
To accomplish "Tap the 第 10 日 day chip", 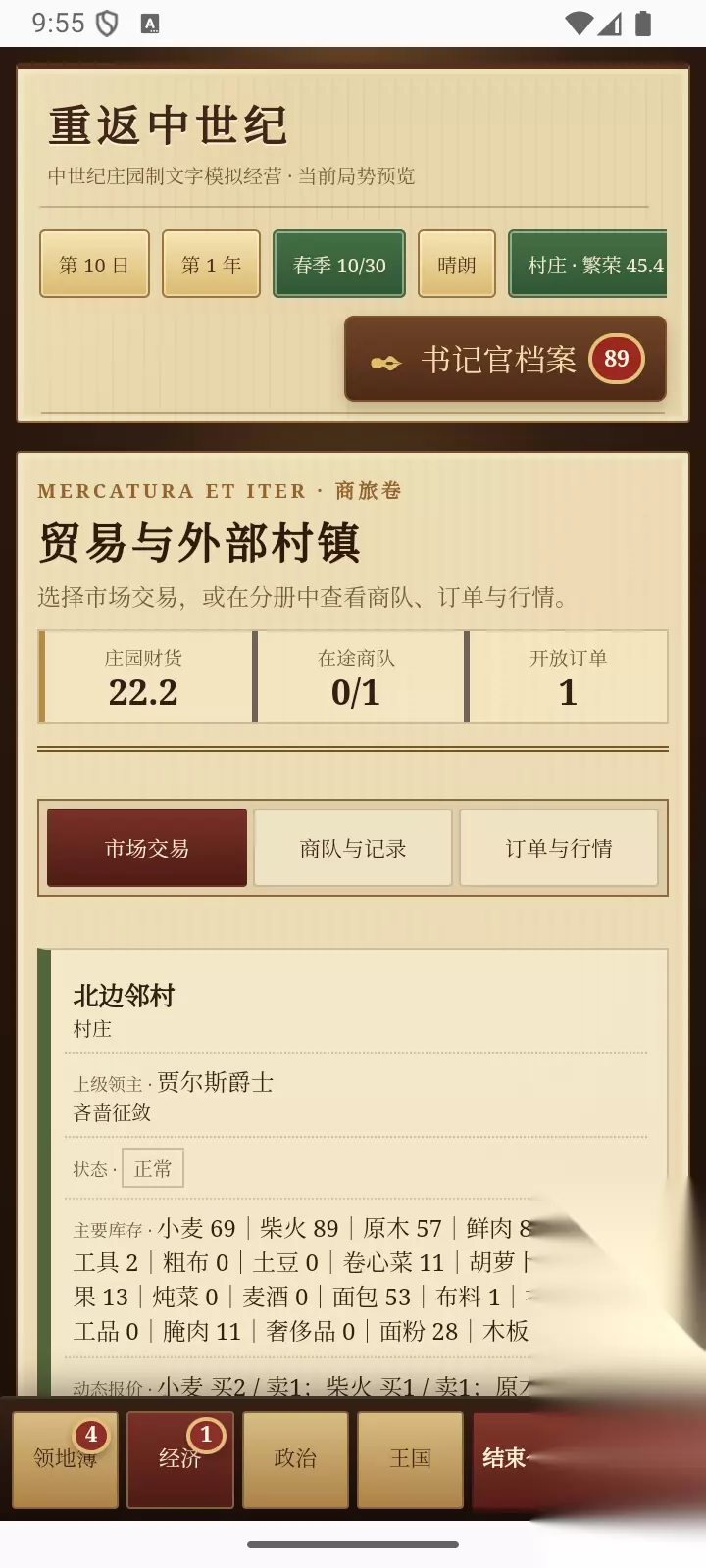I will coord(94,264).
